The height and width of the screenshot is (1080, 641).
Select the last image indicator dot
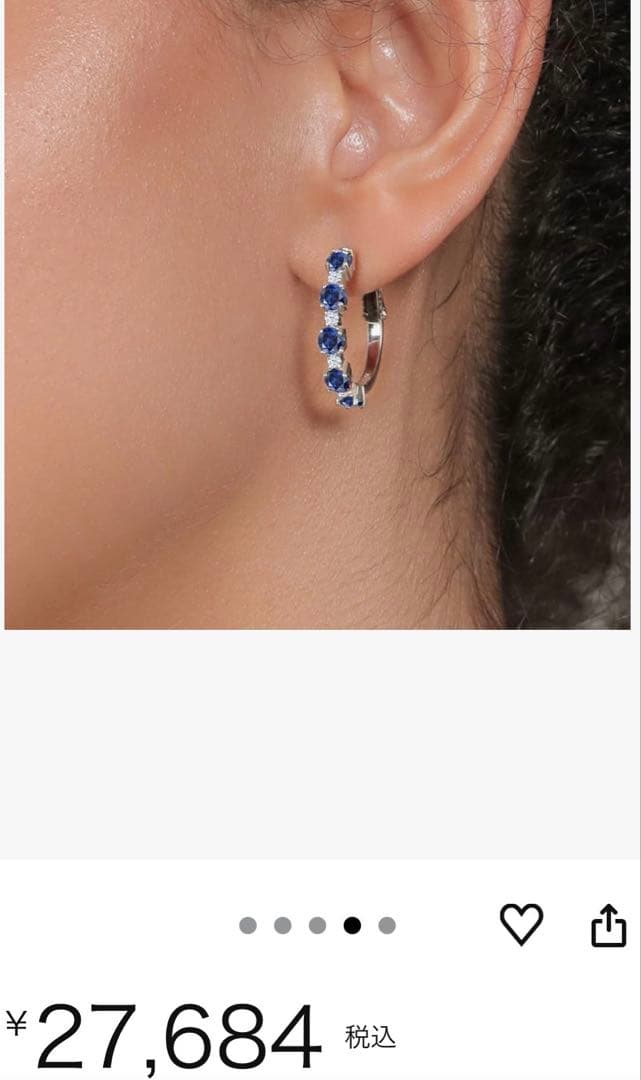tap(387, 926)
